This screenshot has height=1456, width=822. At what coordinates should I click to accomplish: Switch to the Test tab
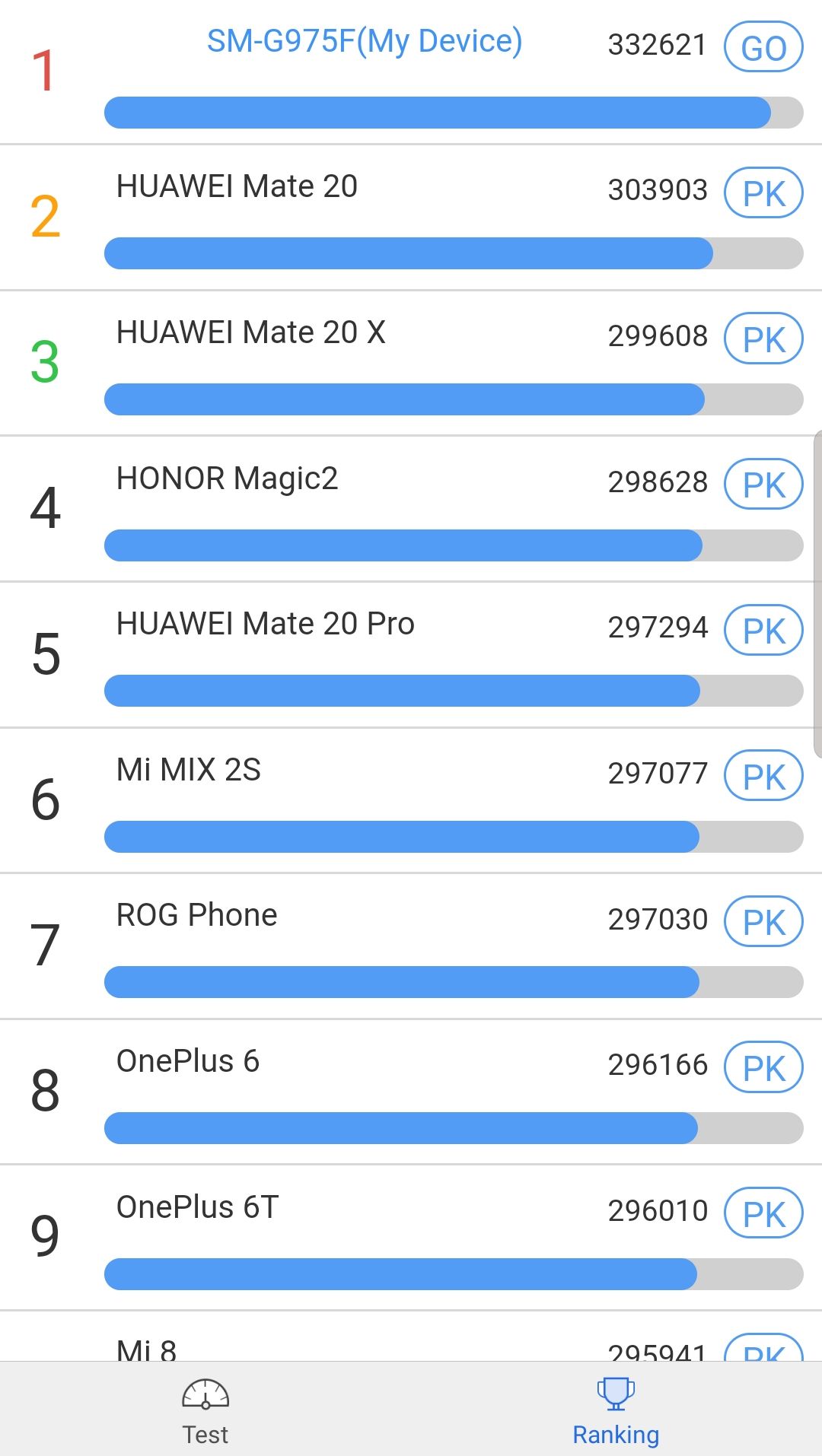tap(205, 1411)
